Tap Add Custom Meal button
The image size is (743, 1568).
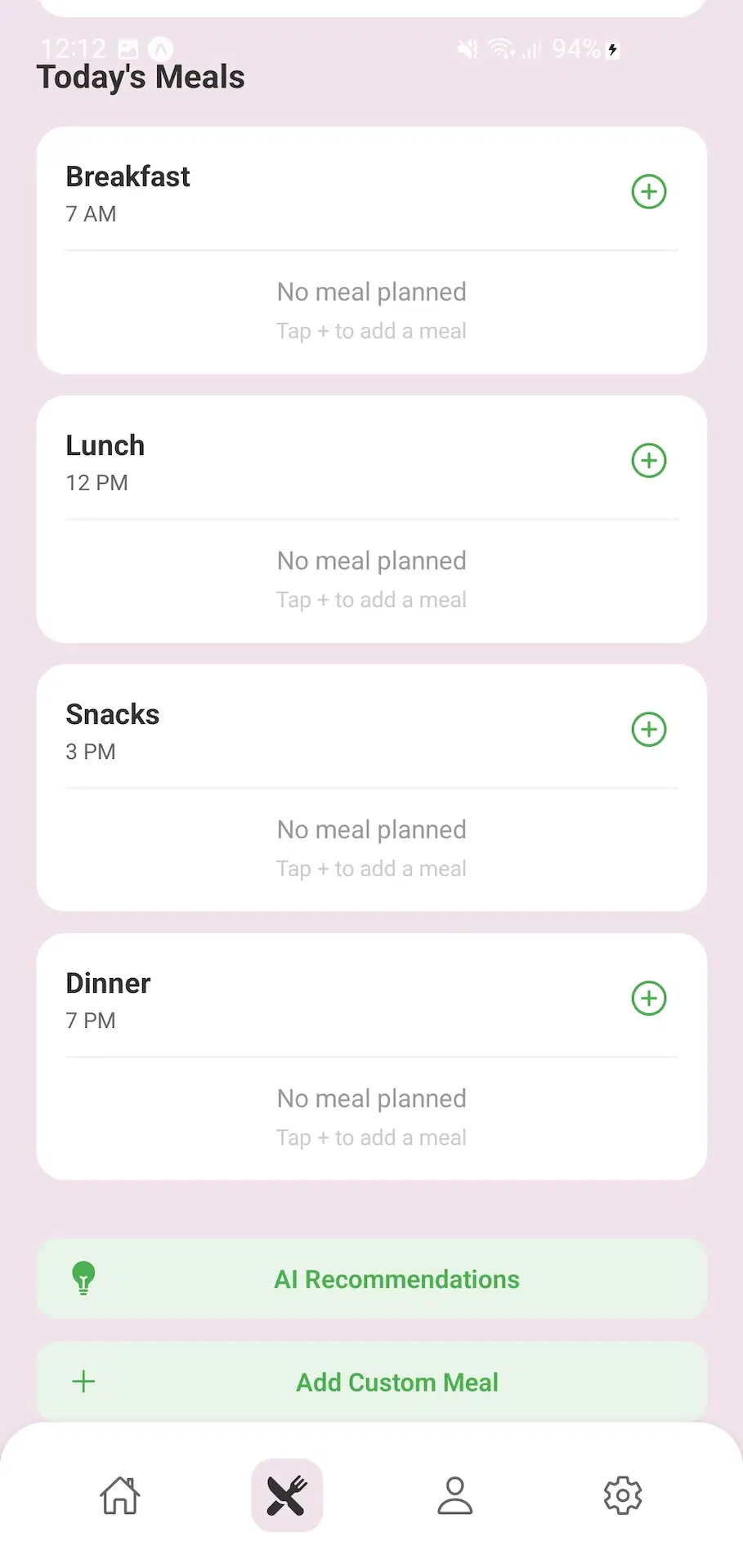372,1382
